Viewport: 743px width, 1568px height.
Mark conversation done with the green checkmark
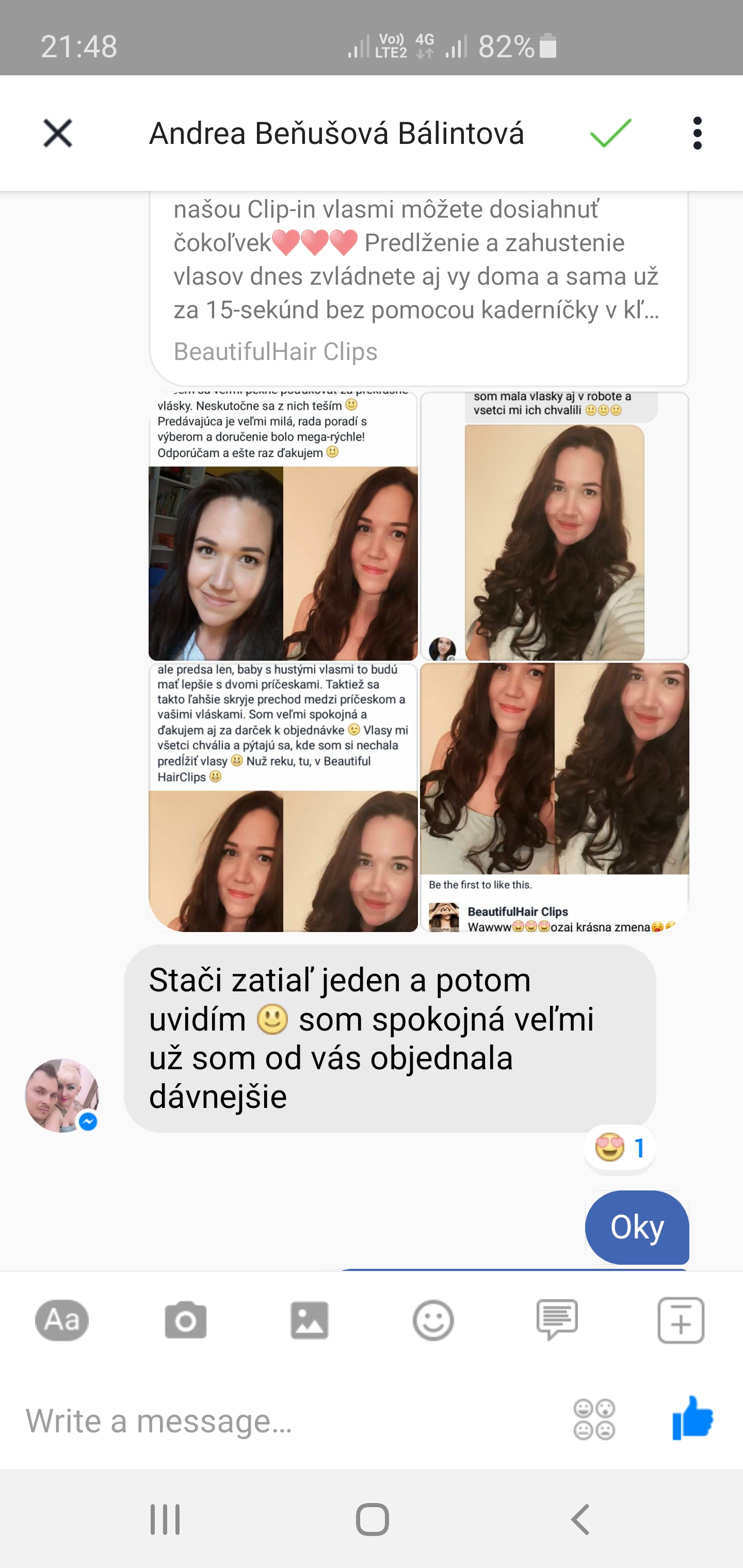click(610, 133)
